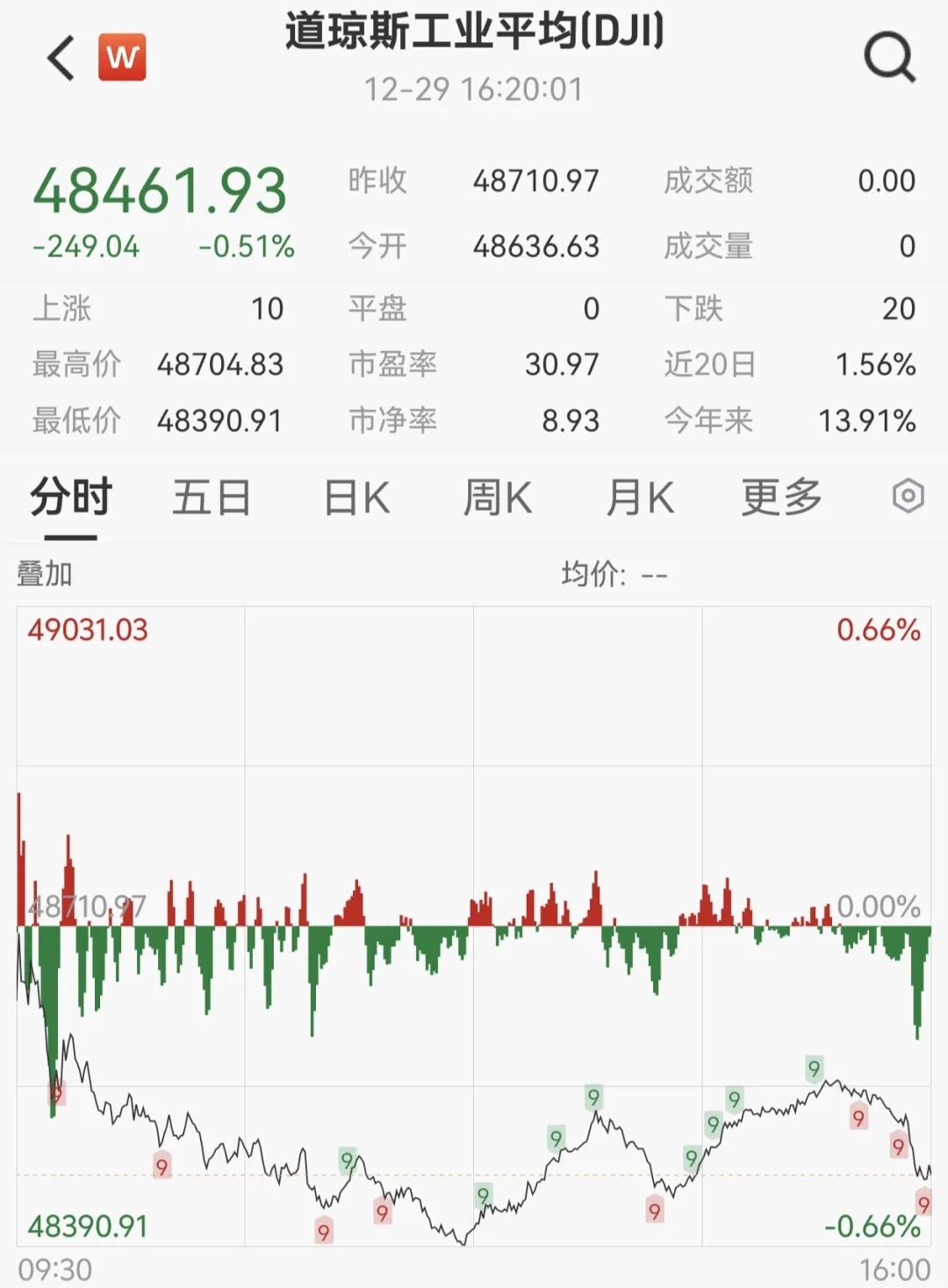This screenshot has width=948, height=1288.
Task: Tap the red W badge icon
Action: point(122,58)
